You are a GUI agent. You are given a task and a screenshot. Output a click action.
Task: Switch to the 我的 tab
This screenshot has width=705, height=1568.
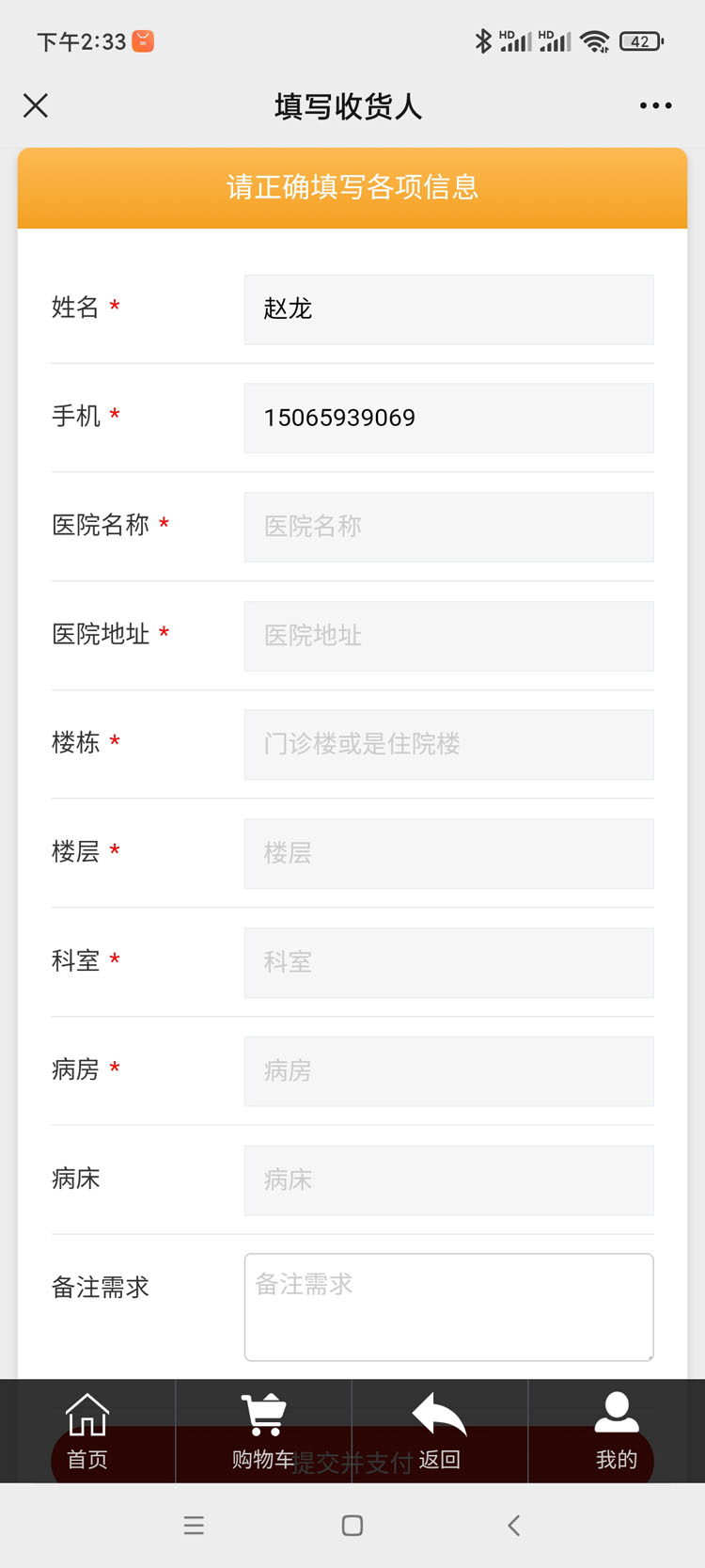616,1432
